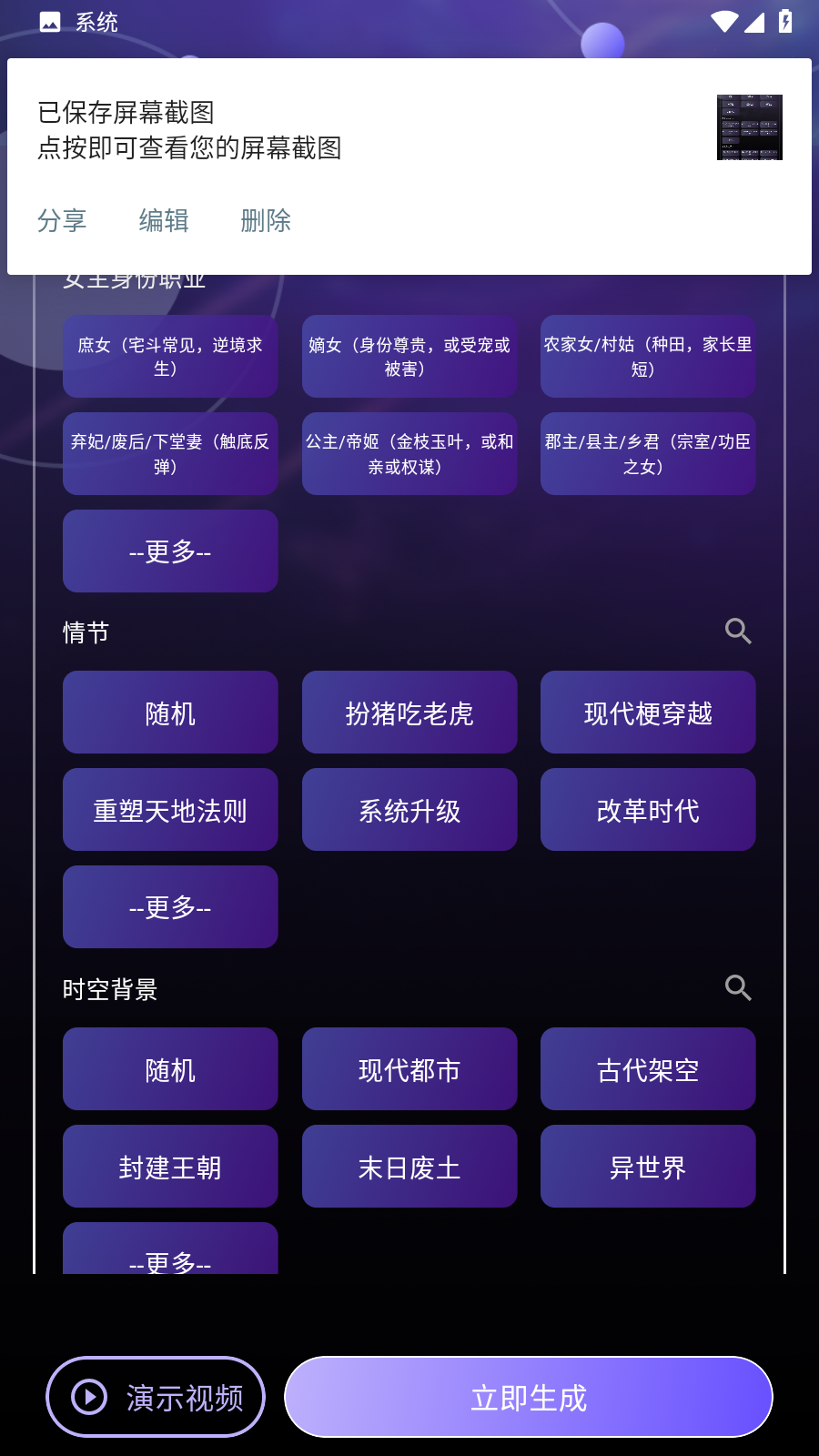Screen dimensions: 819x1456
Task: Open 编辑 for the saved screenshot
Action: click(163, 221)
